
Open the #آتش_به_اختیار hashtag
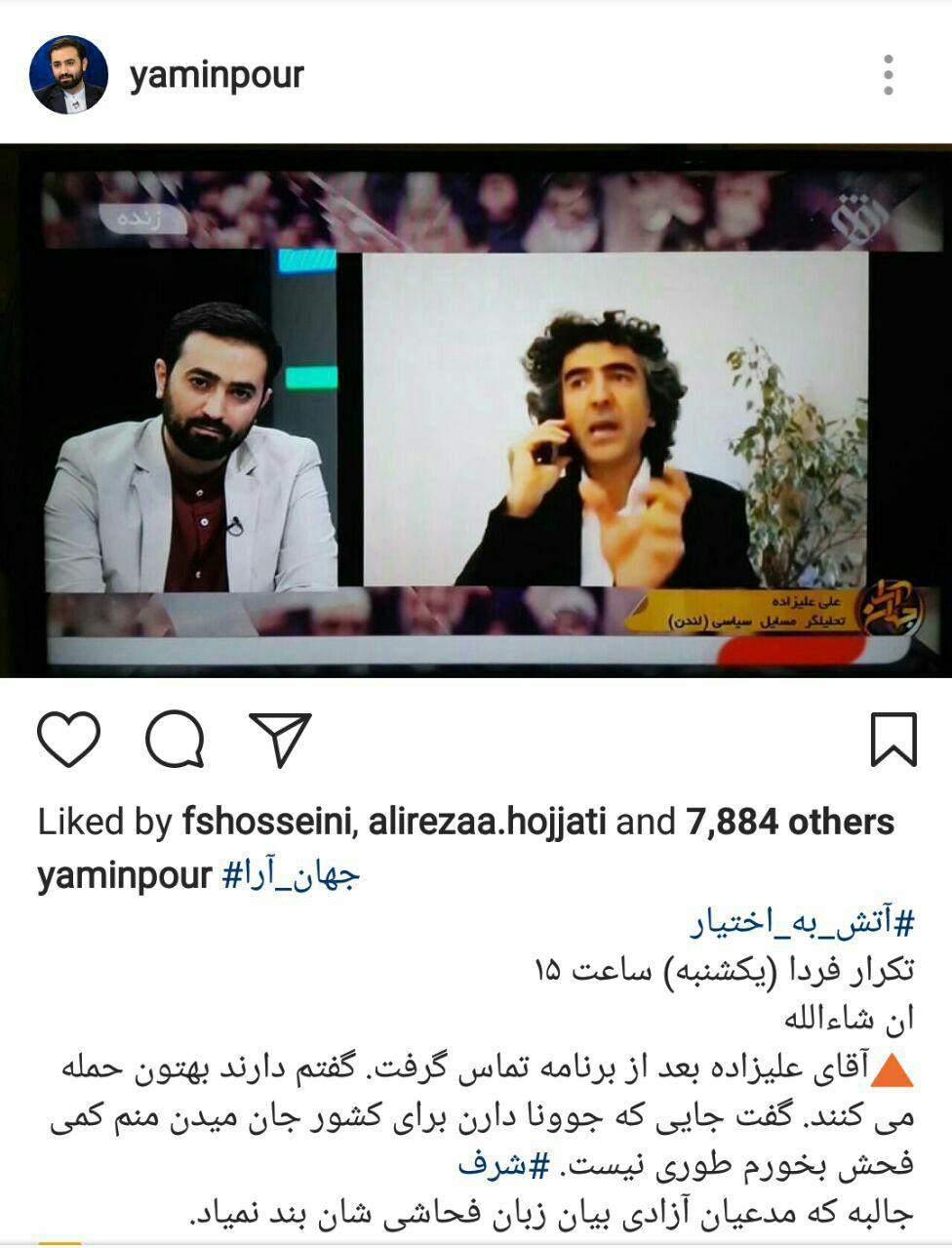coord(803,923)
